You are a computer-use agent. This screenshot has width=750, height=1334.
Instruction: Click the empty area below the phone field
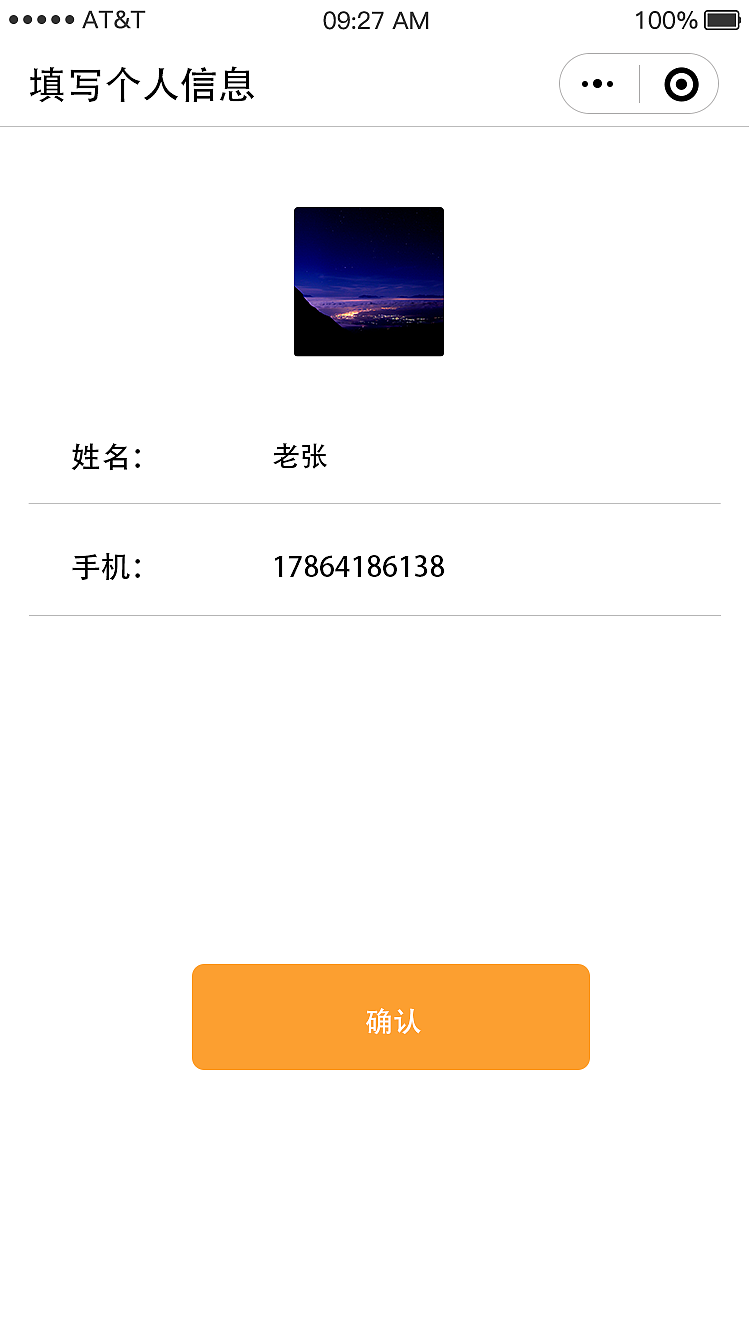pos(375,780)
